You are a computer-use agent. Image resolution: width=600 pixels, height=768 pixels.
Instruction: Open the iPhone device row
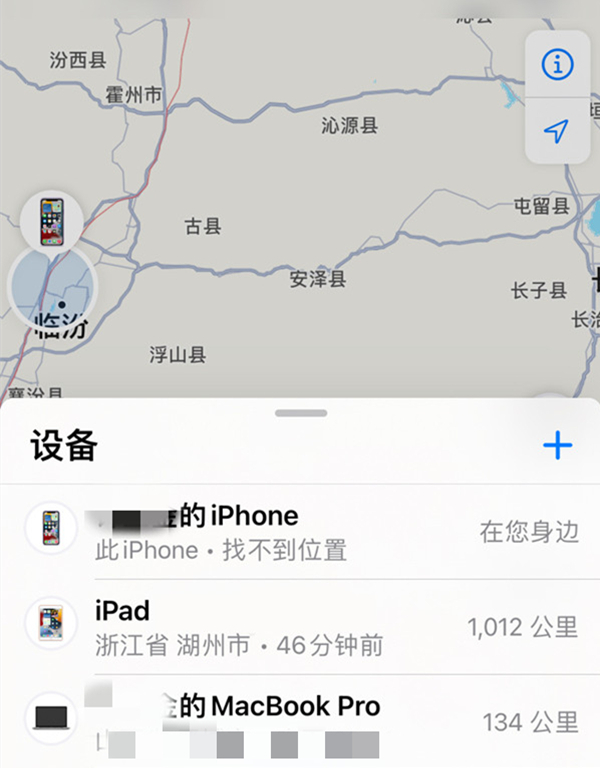[x=300, y=531]
